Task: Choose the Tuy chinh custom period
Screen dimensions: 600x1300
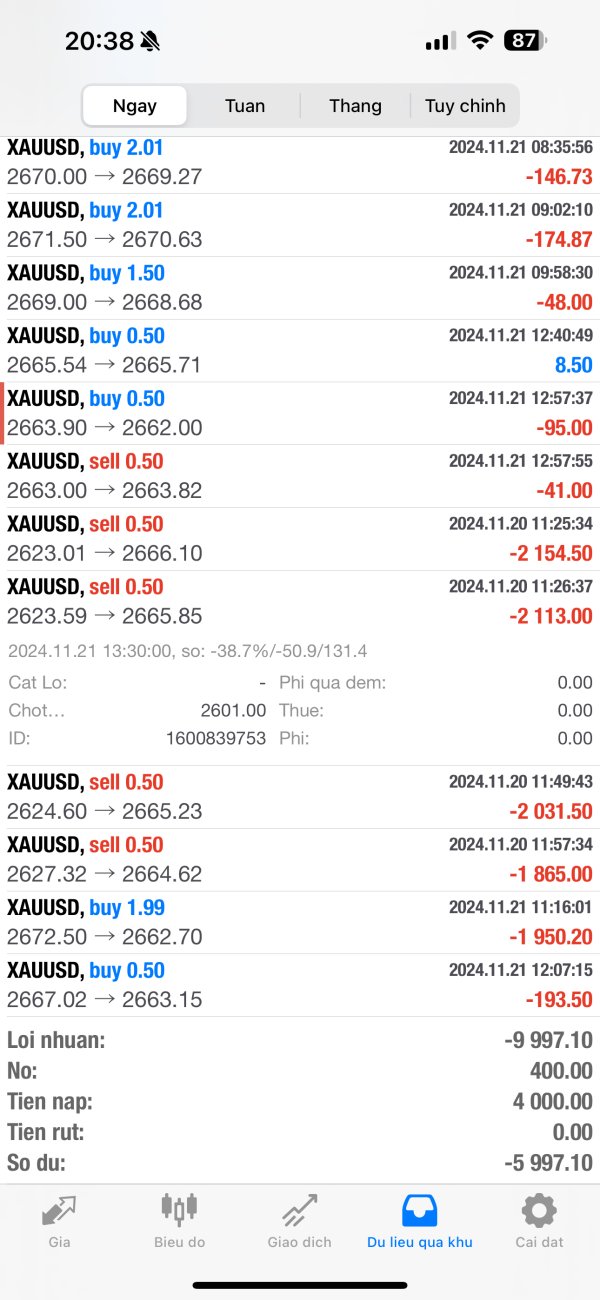Action: point(465,106)
